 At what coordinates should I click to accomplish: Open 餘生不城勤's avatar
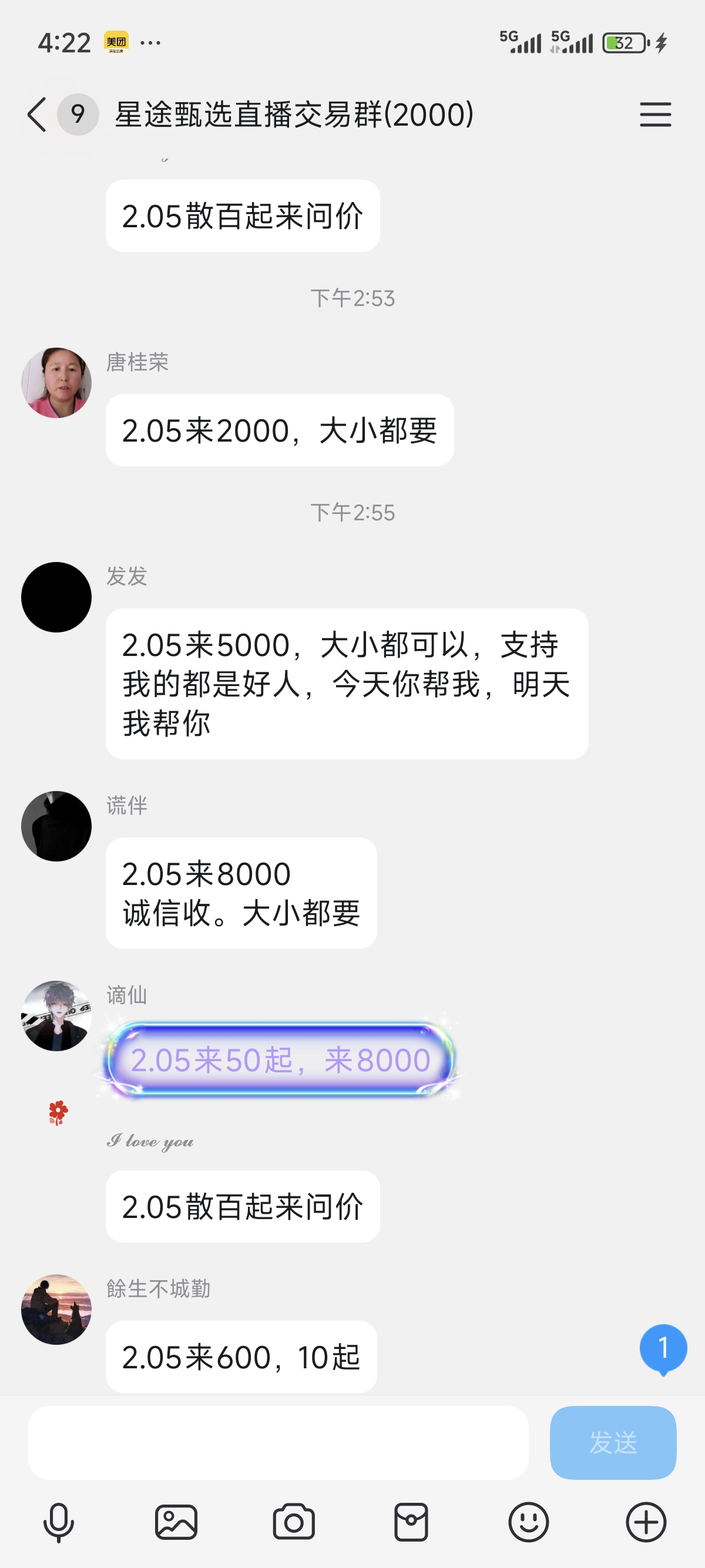(x=56, y=1309)
